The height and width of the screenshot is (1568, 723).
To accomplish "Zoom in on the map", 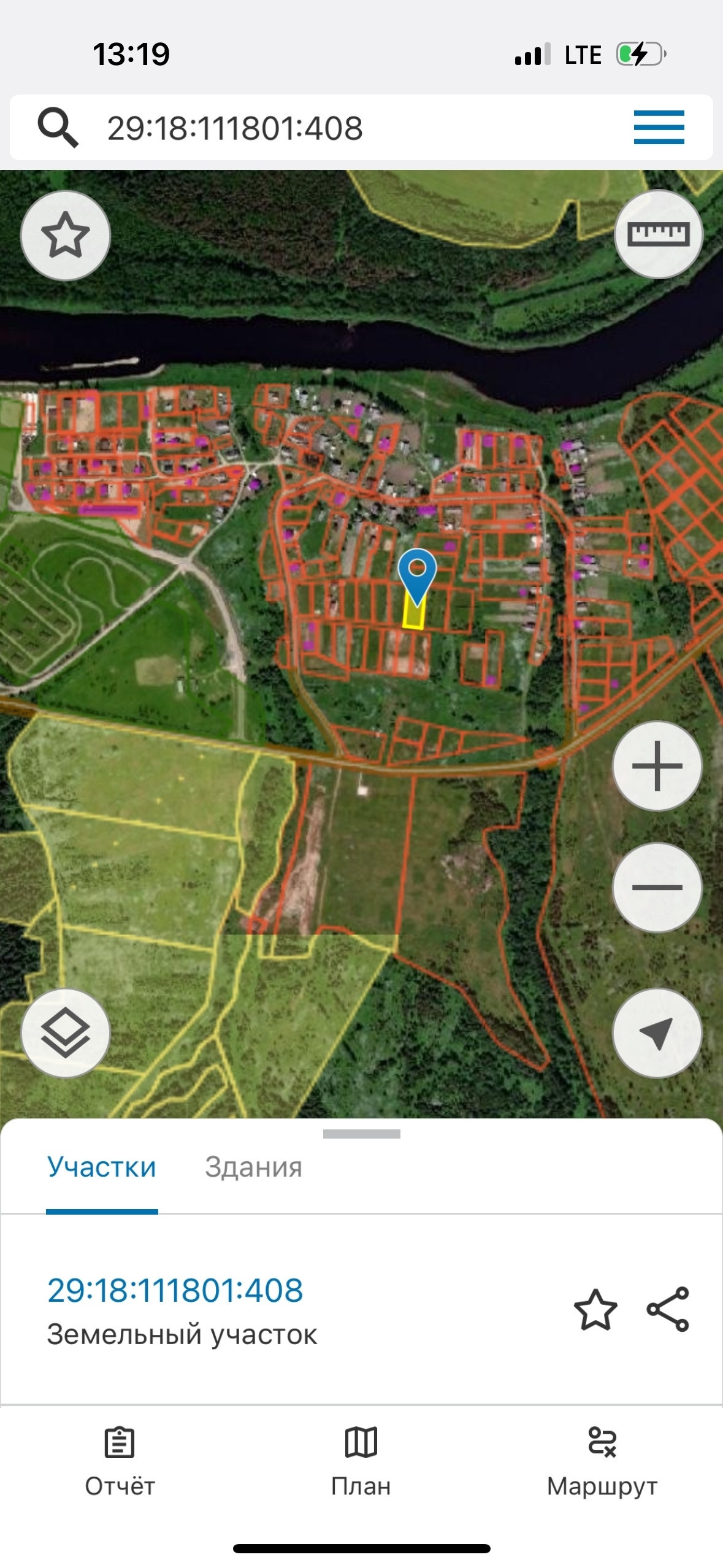I will point(657,766).
